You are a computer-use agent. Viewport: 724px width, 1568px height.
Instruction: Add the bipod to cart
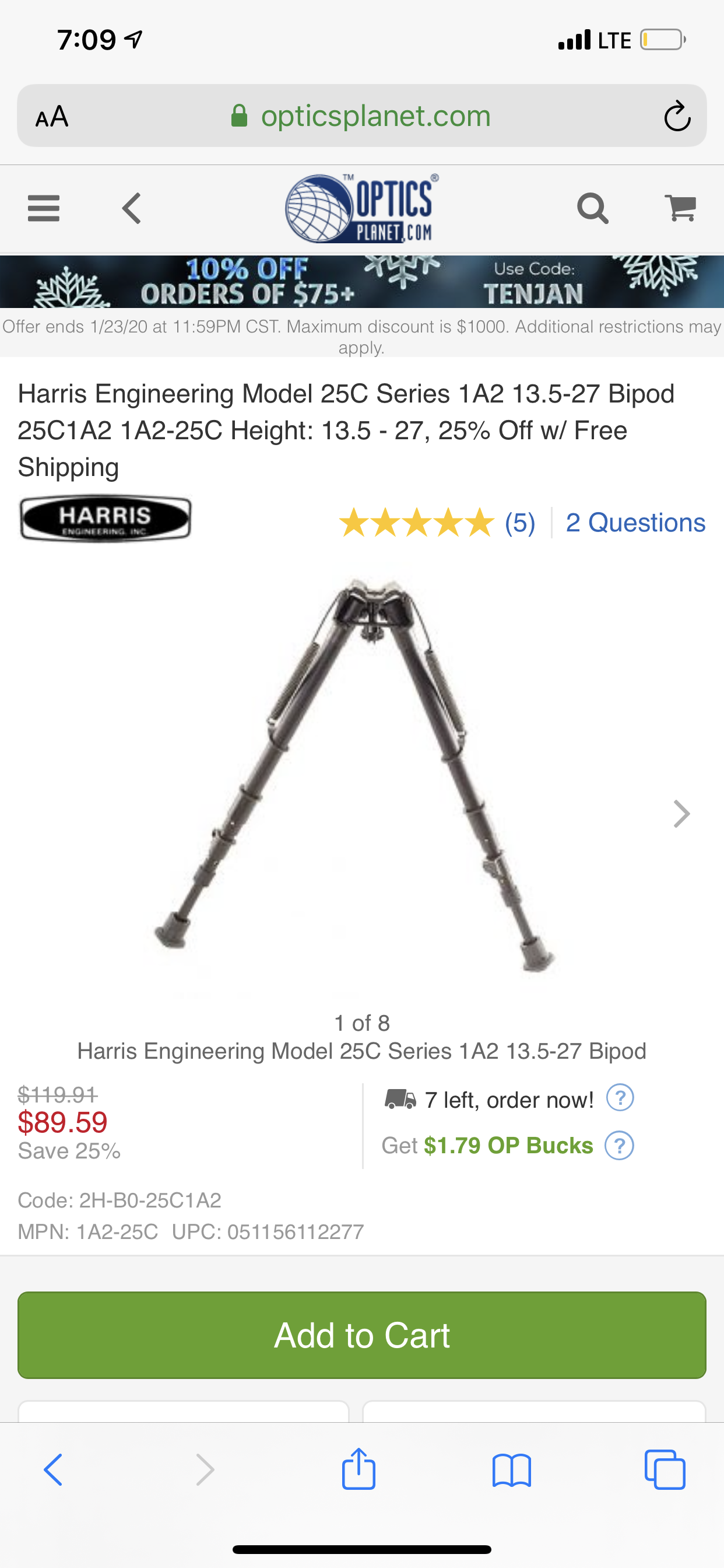coord(362,1335)
